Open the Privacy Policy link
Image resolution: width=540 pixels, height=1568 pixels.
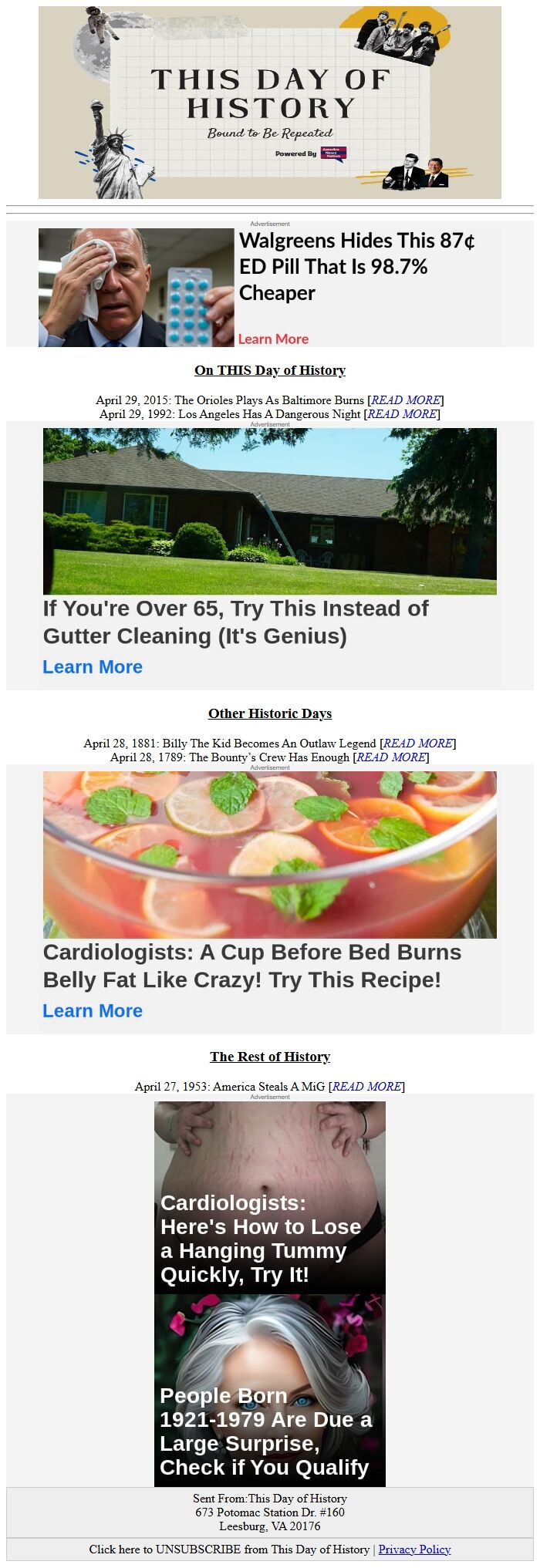pyautogui.click(x=414, y=1549)
